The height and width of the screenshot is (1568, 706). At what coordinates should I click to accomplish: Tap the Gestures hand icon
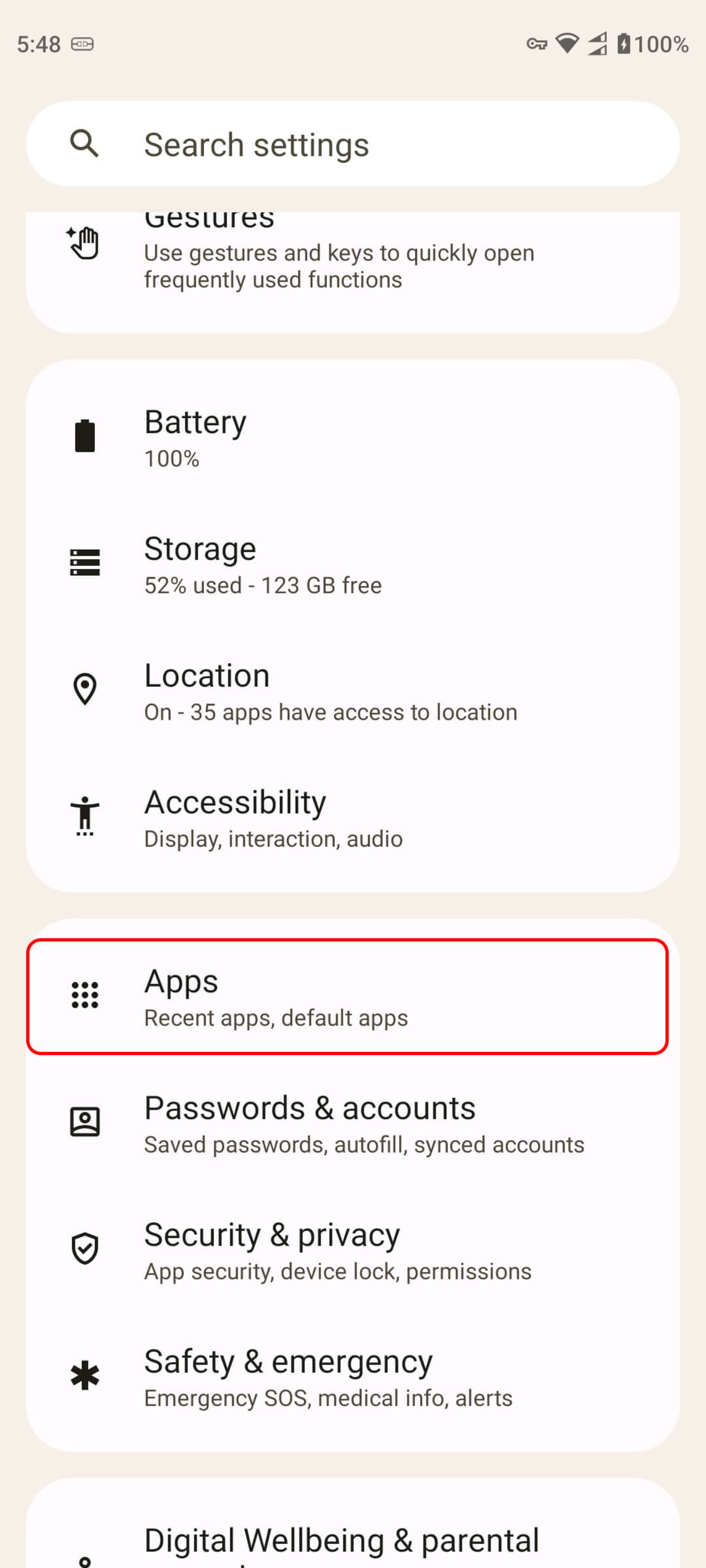tap(84, 244)
